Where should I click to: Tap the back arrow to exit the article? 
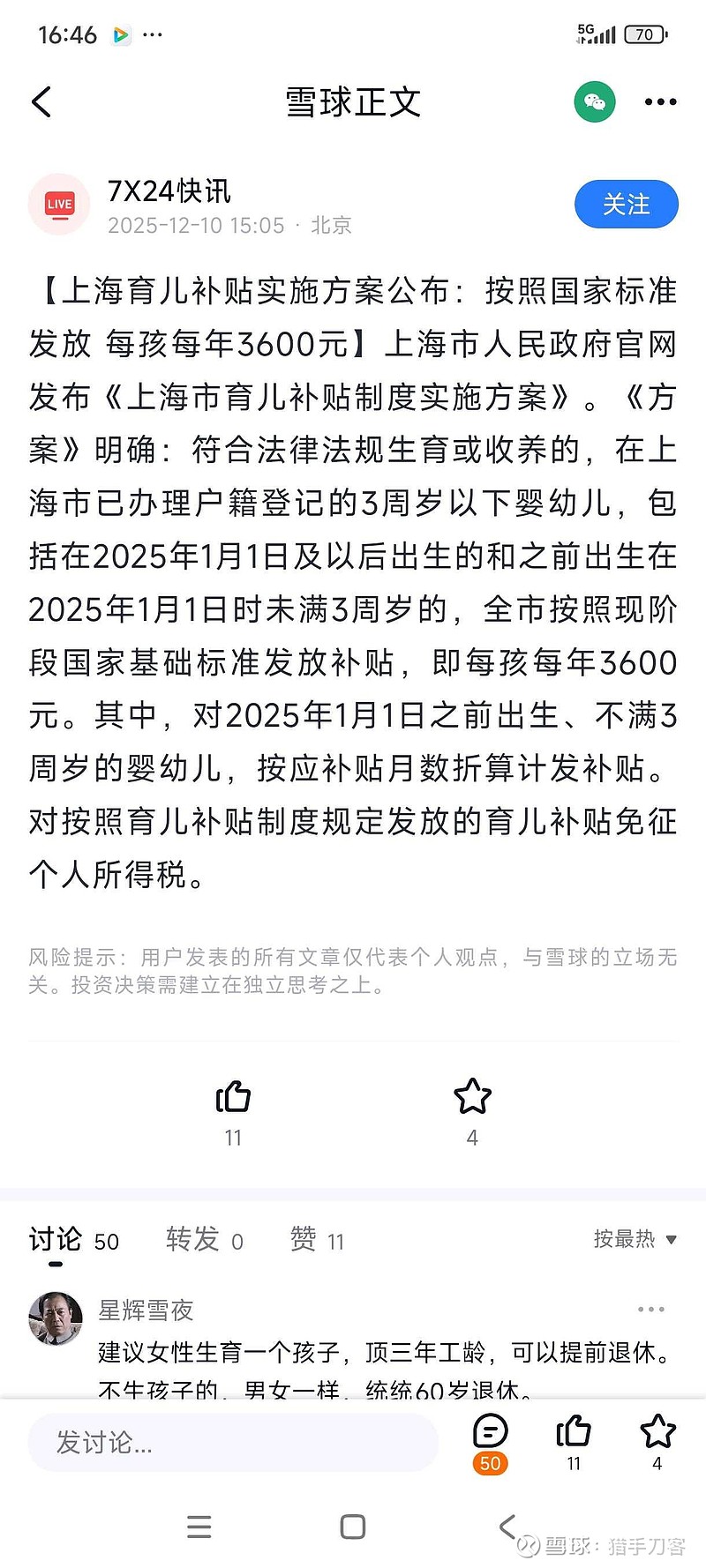pos(41,101)
